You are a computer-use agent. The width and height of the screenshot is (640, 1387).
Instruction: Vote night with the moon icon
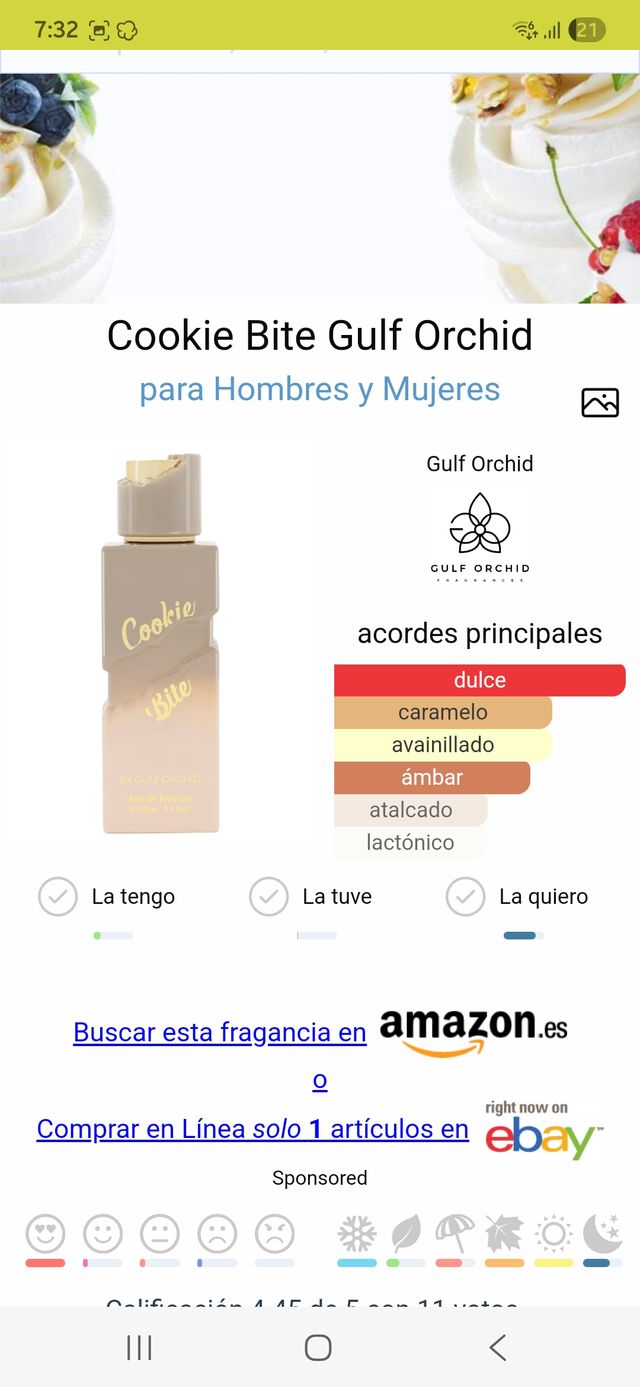[x=602, y=1234]
